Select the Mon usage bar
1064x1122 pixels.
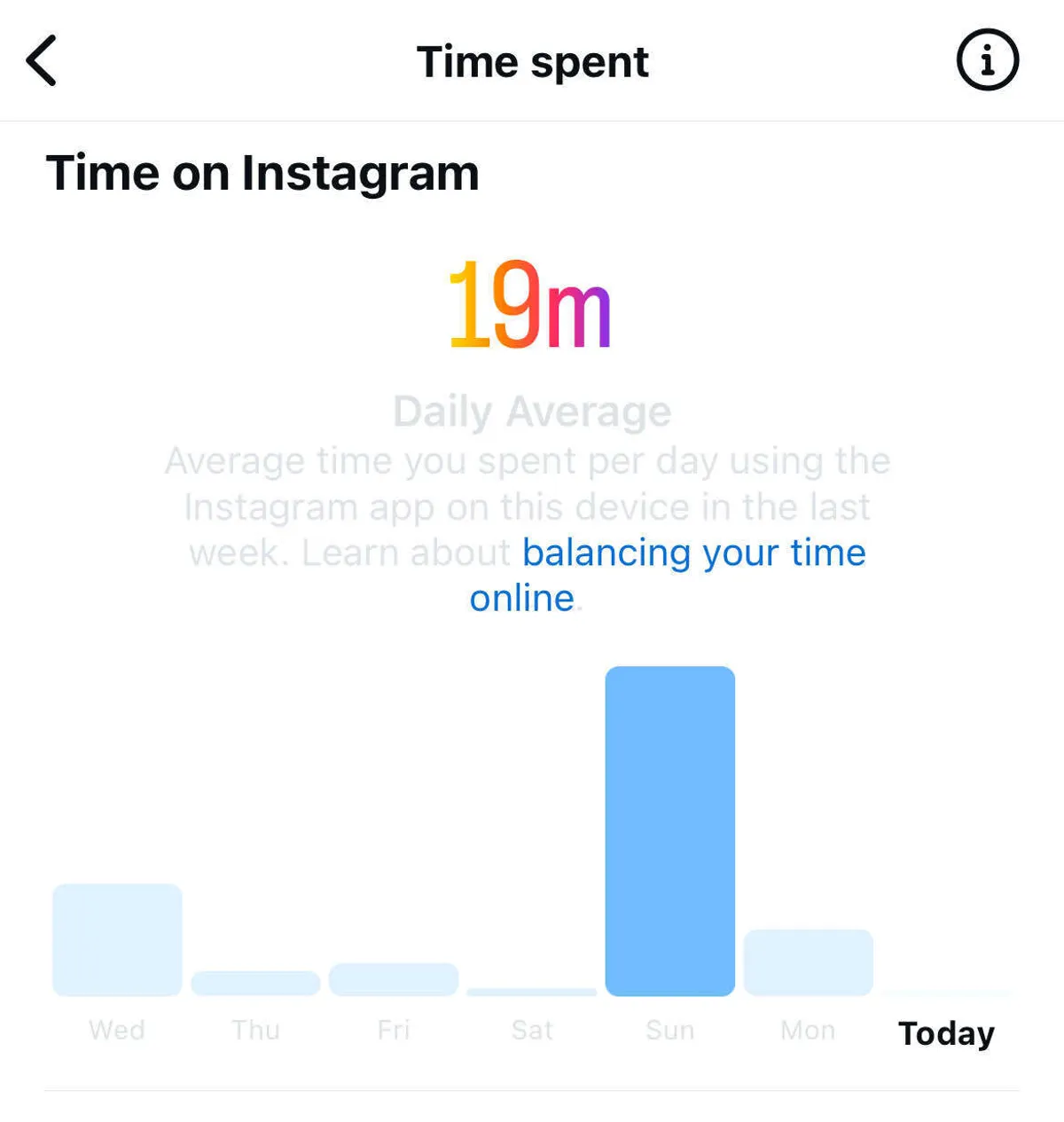pyautogui.click(x=808, y=962)
